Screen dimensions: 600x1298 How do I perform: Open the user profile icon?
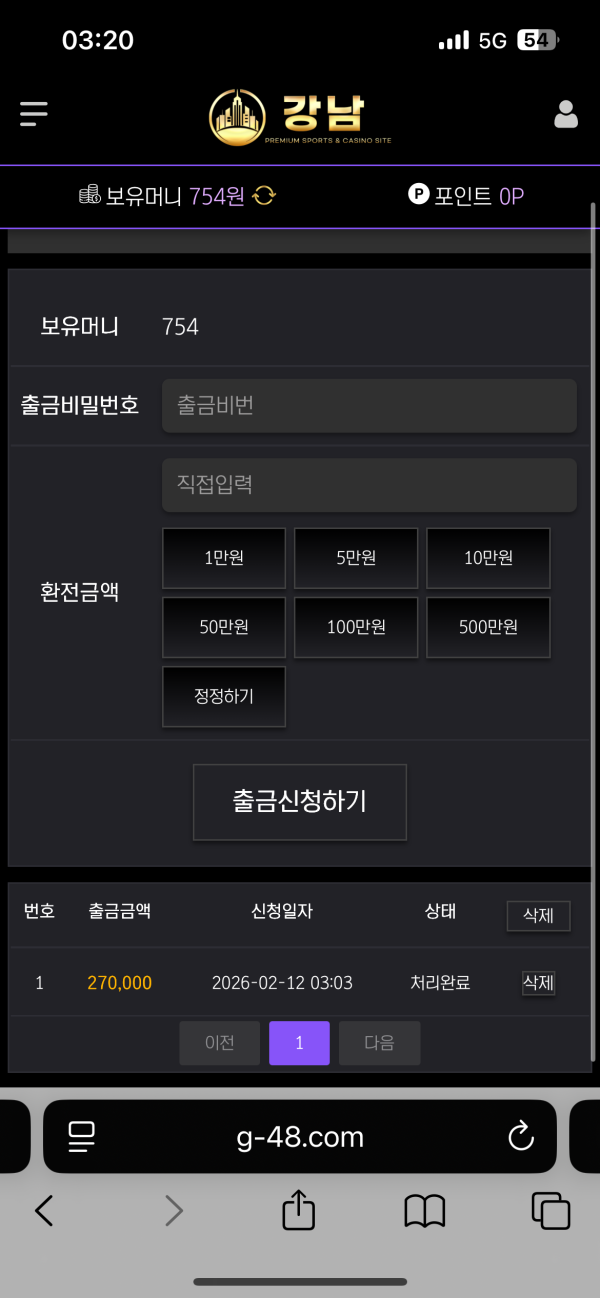coord(566,114)
